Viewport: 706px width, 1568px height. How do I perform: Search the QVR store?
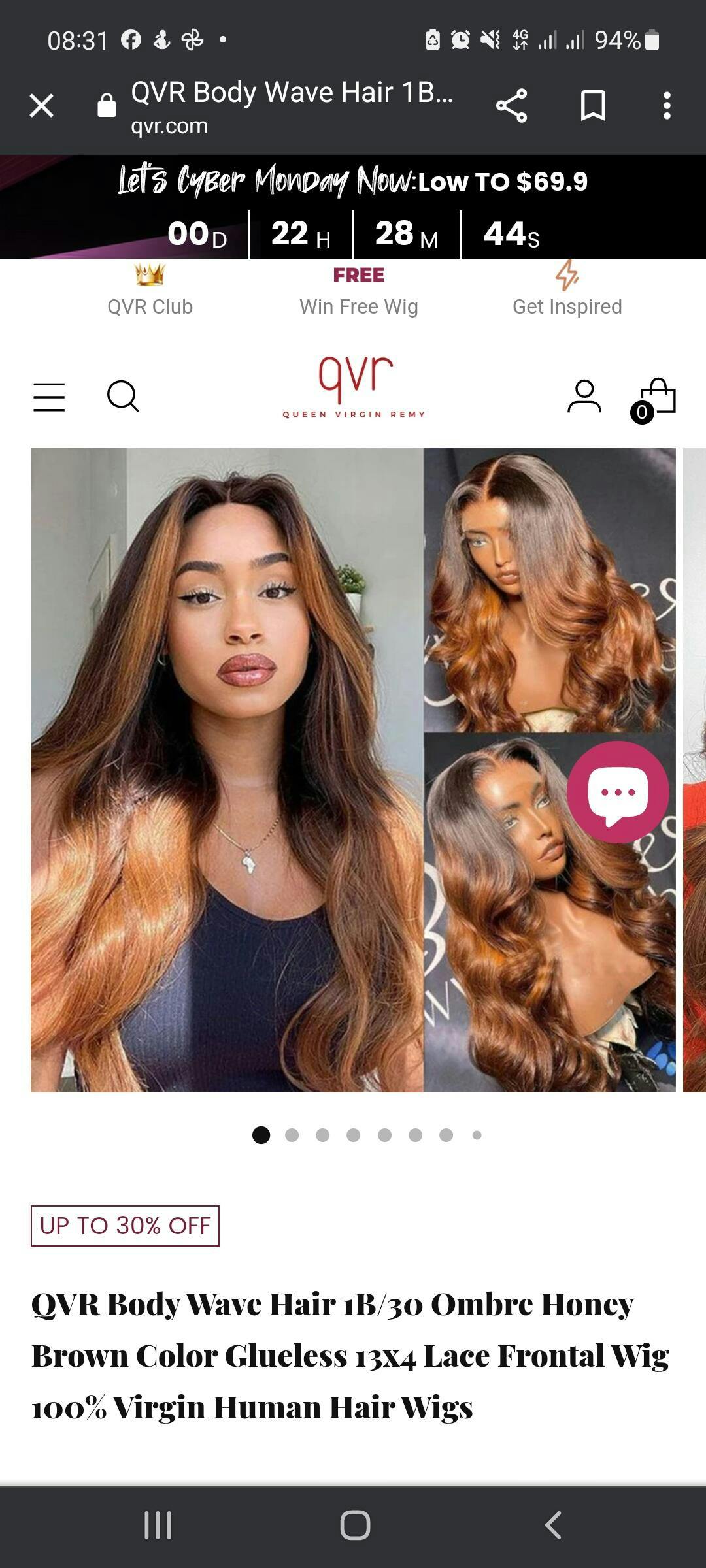coord(123,397)
